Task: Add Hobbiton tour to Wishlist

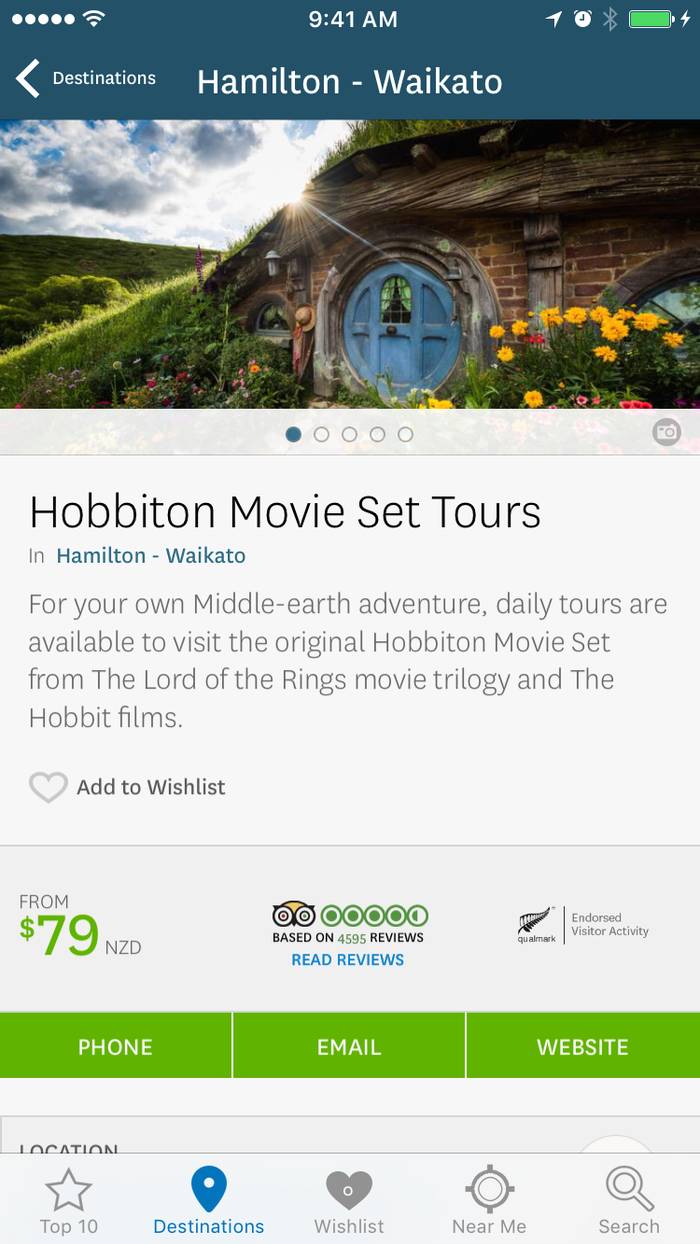Action: (127, 787)
